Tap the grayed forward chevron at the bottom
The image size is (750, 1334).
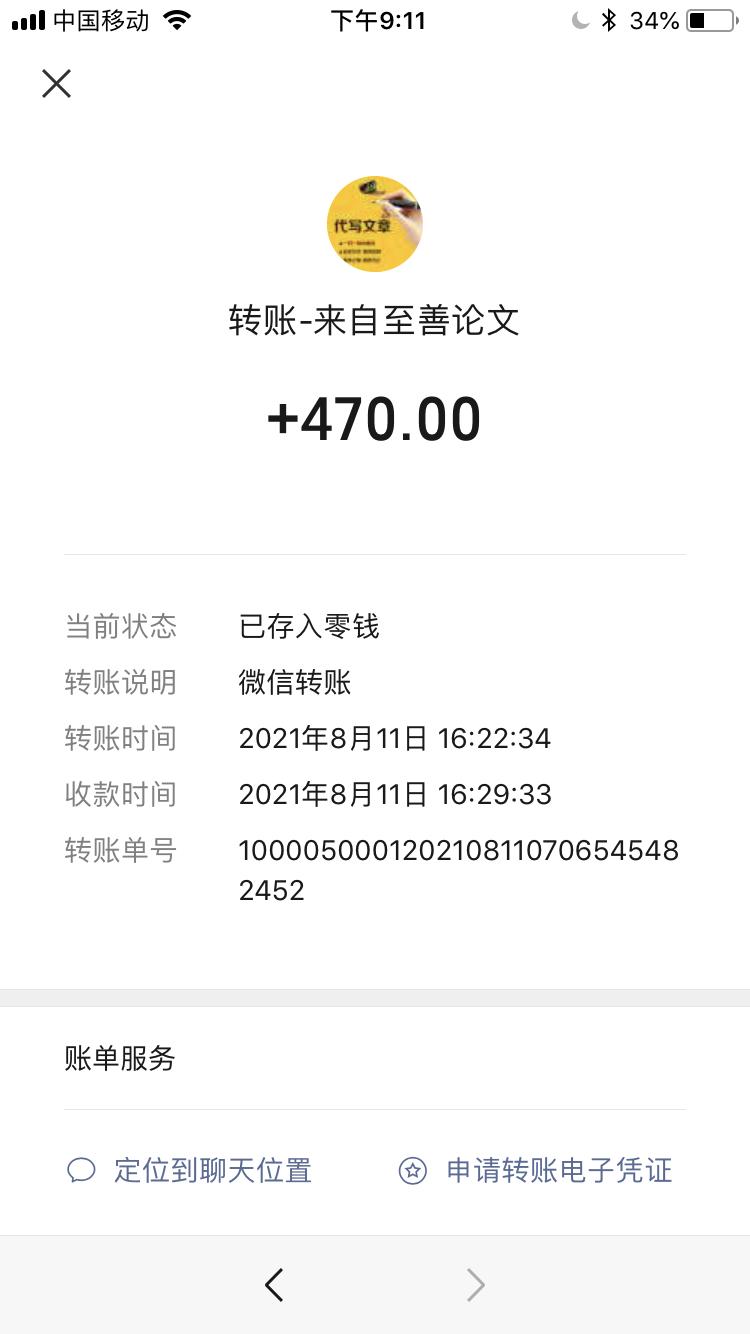click(475, 1285)
